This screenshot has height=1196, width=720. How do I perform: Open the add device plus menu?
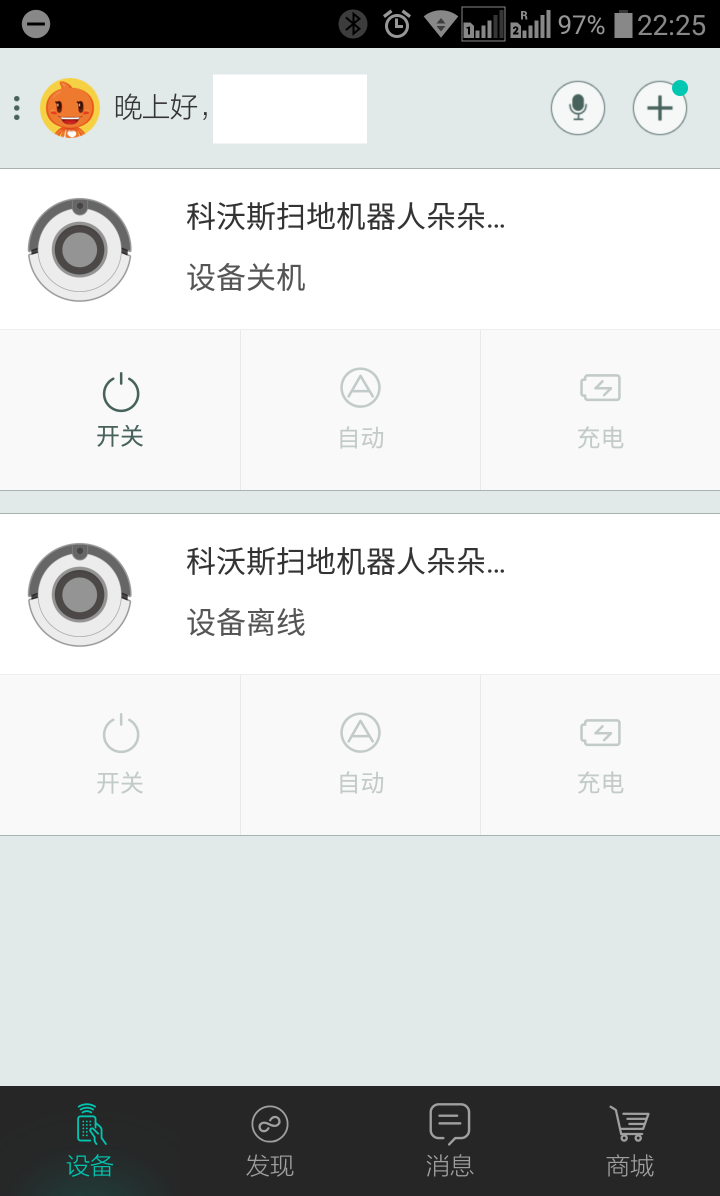coord(660,107)
